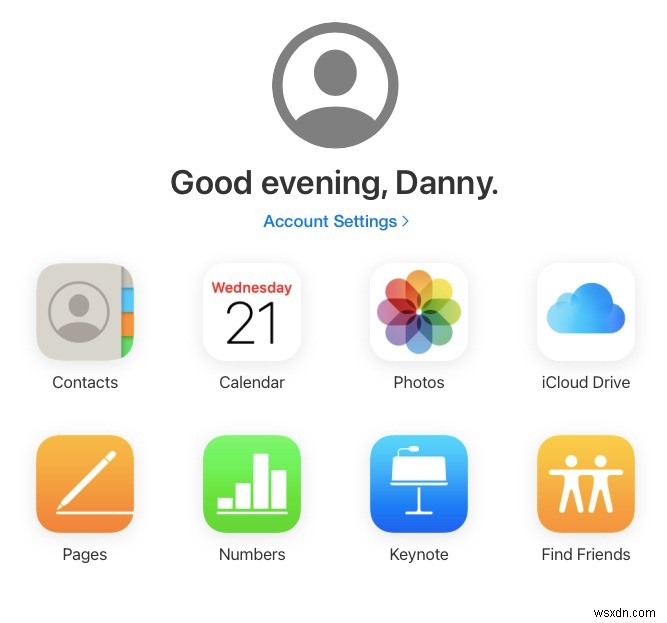Open the Contacts app
Screen dimensions: 667x623
click(x=85, y=312)
